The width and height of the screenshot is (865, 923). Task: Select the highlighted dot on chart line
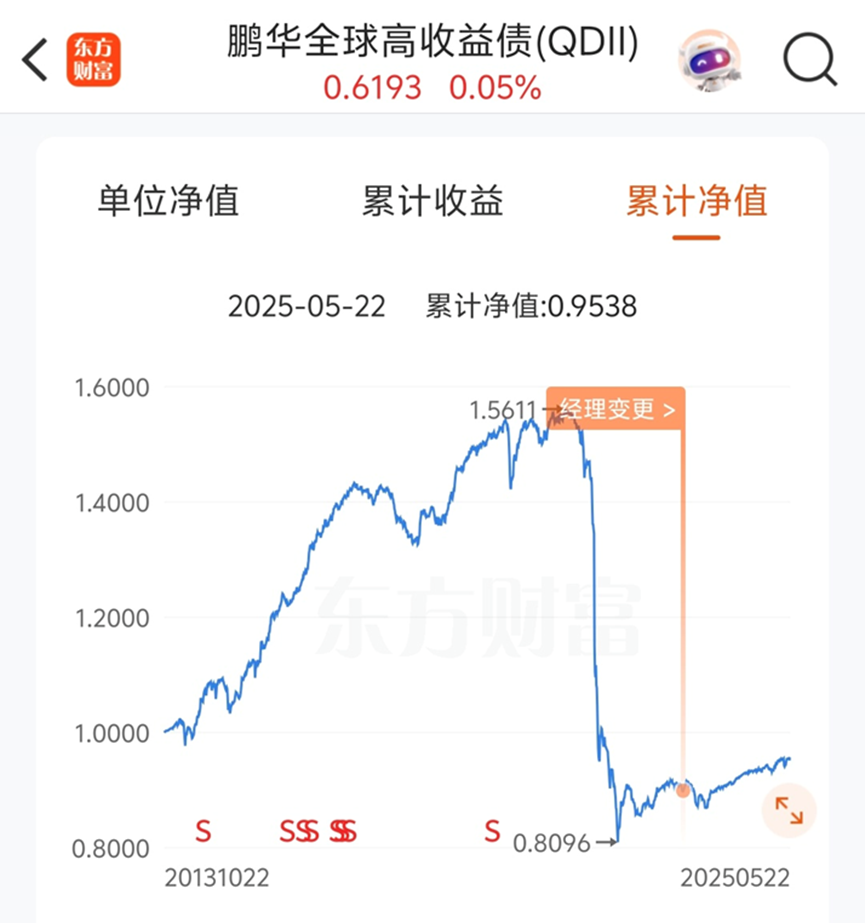[683, 789]
